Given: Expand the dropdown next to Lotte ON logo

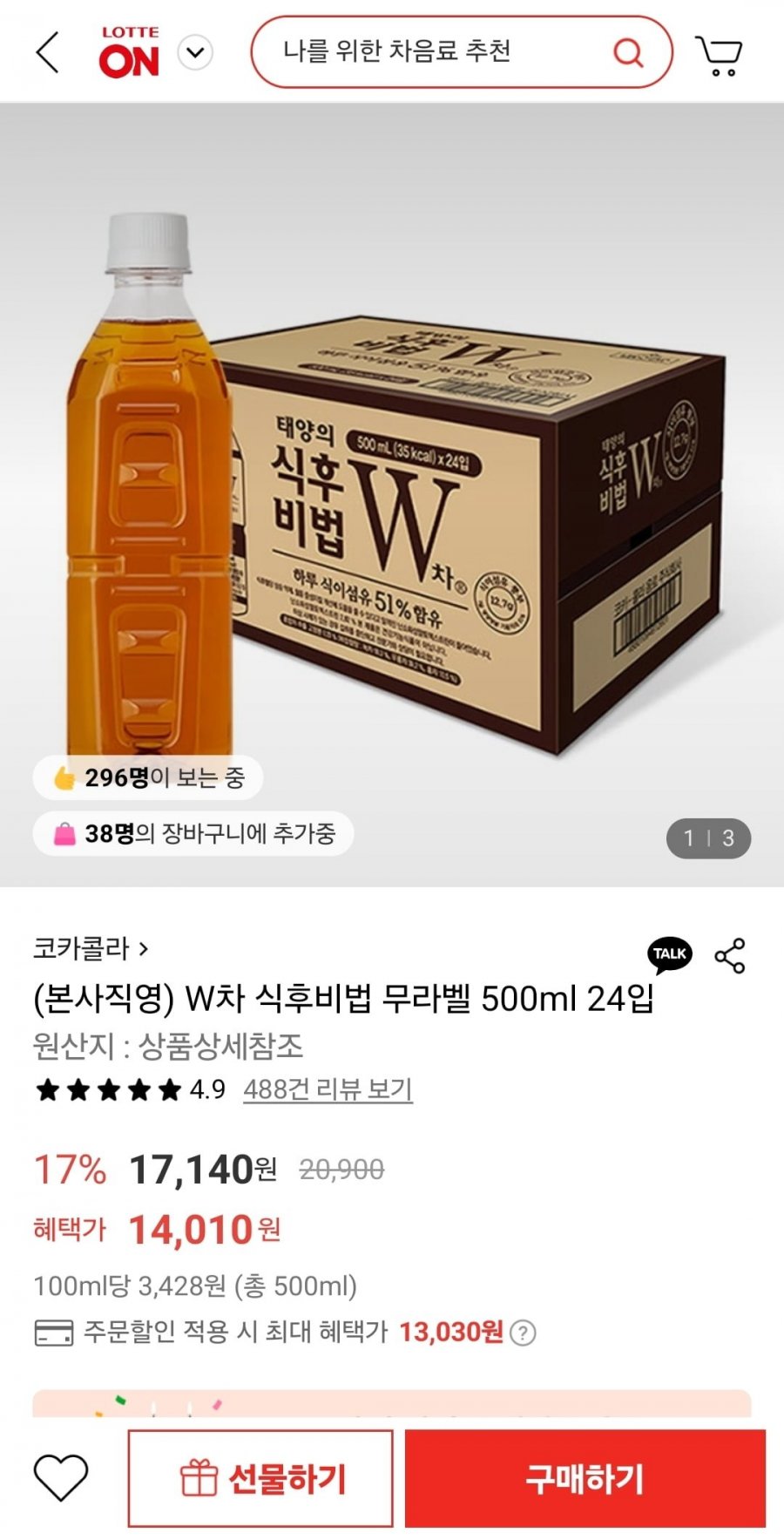Looking at the screenshot, I should [195, 52].
